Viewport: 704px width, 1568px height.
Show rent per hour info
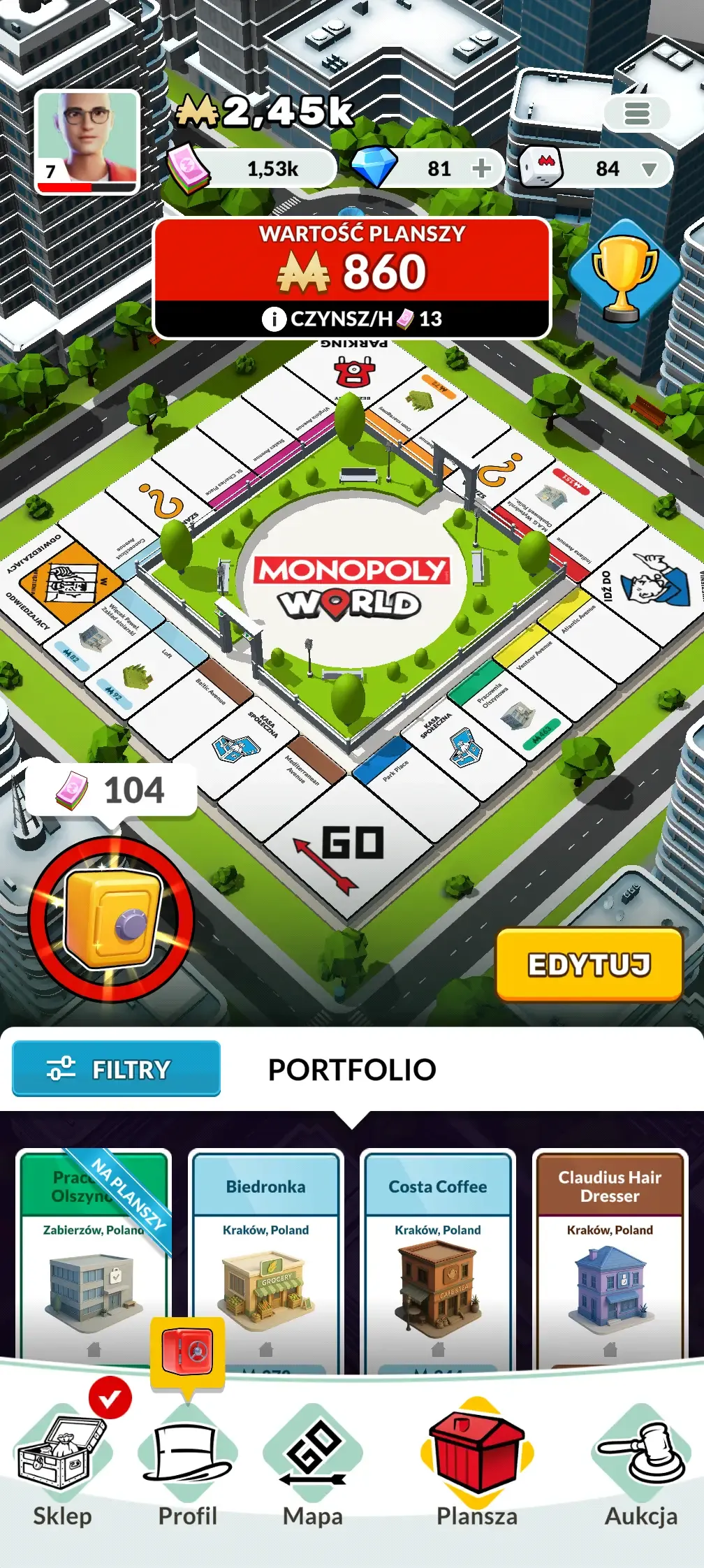click(274, 319)
